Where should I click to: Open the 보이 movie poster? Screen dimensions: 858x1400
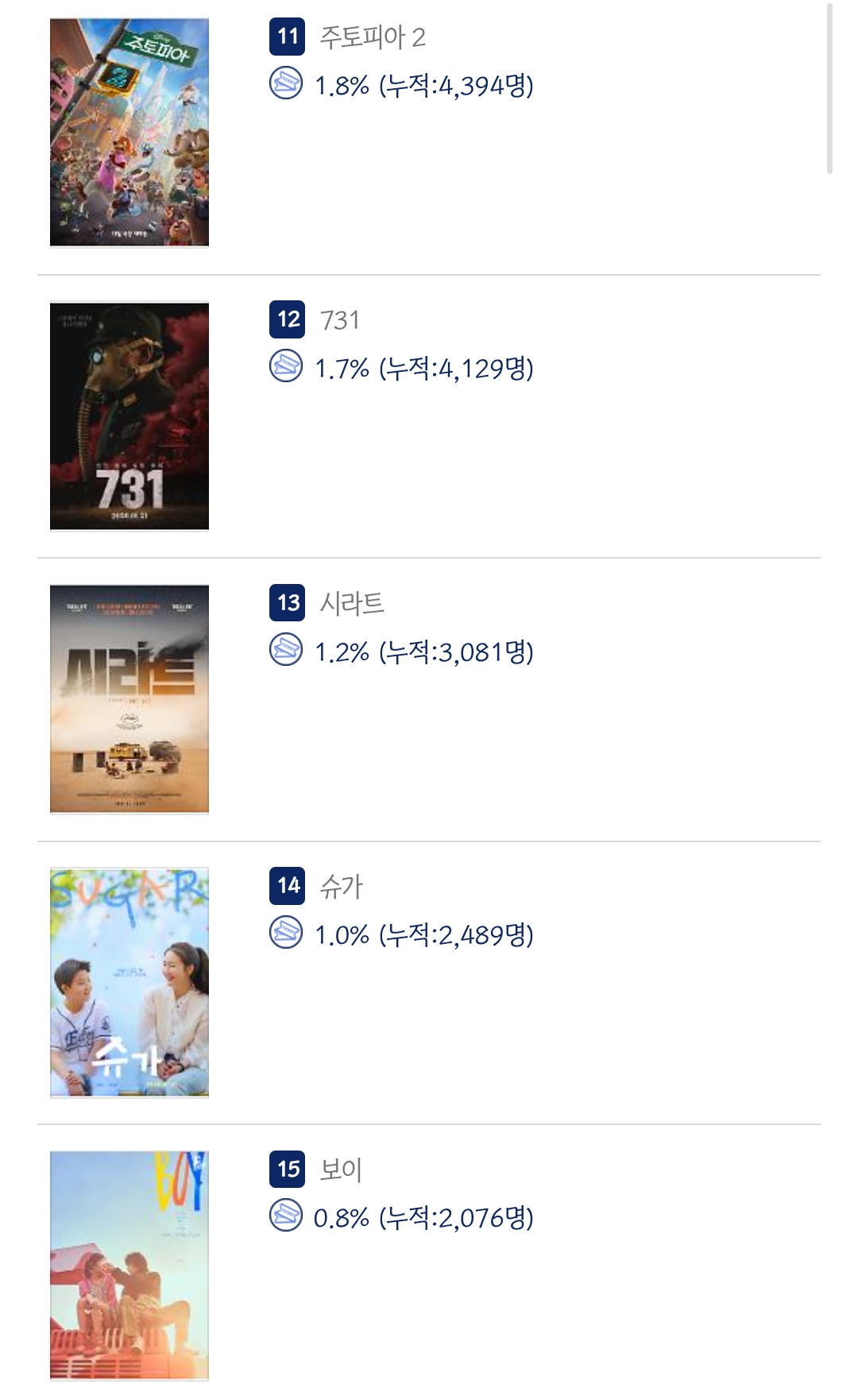pyautogui.click(x=129, y=1266)
